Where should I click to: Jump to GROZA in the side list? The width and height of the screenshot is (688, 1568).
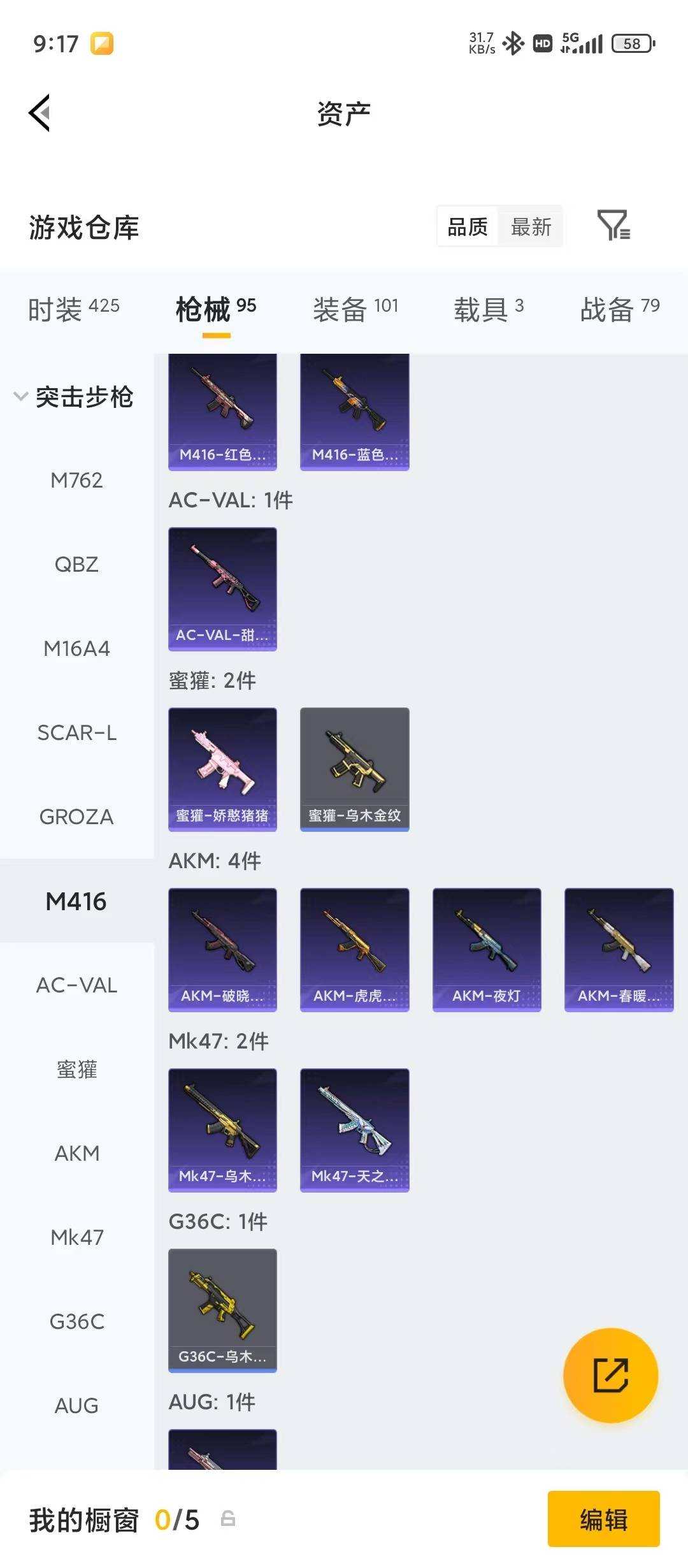coord(76,817)
